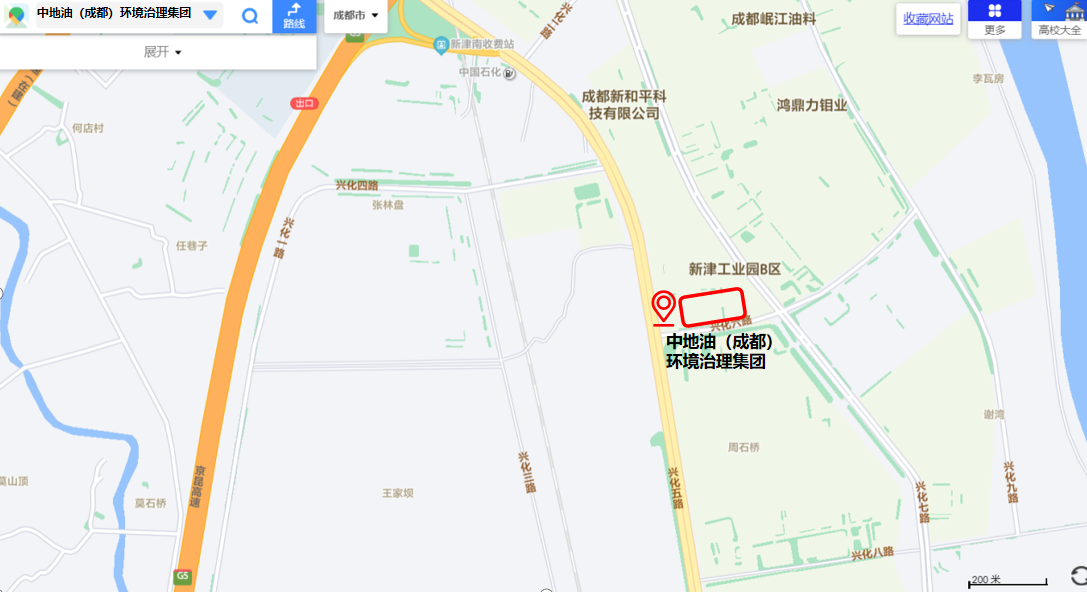Change city from 成都市 dropdown

coord(356,16)
